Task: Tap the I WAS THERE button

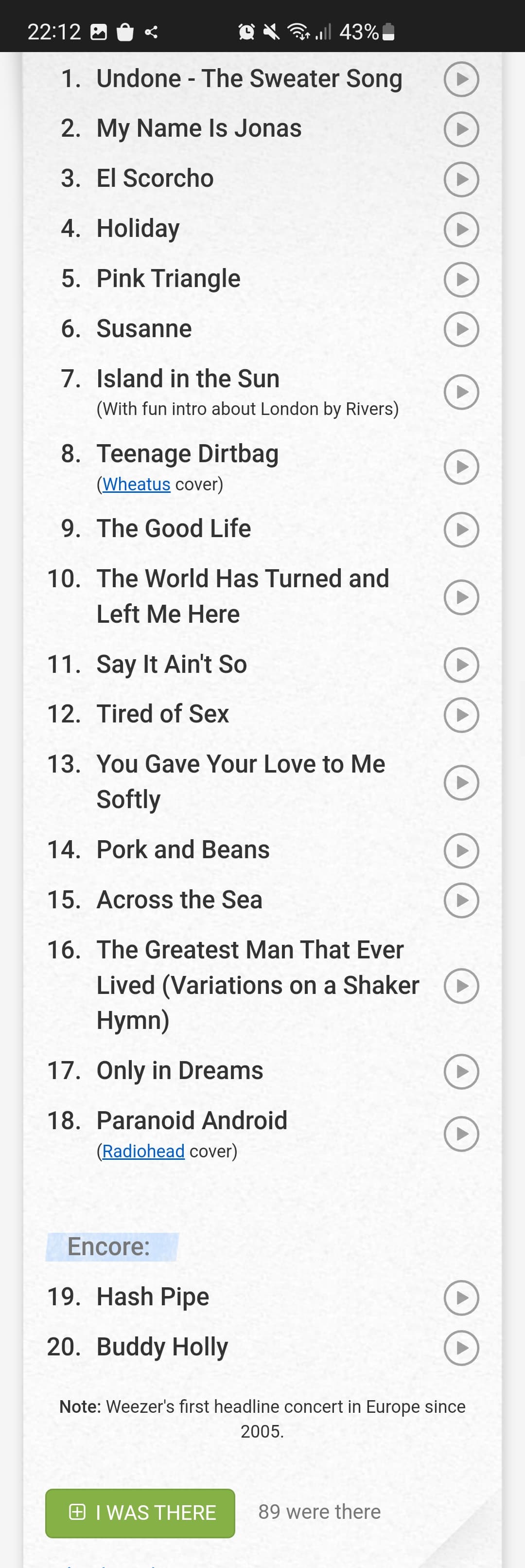Action: tap(140, 1513)
